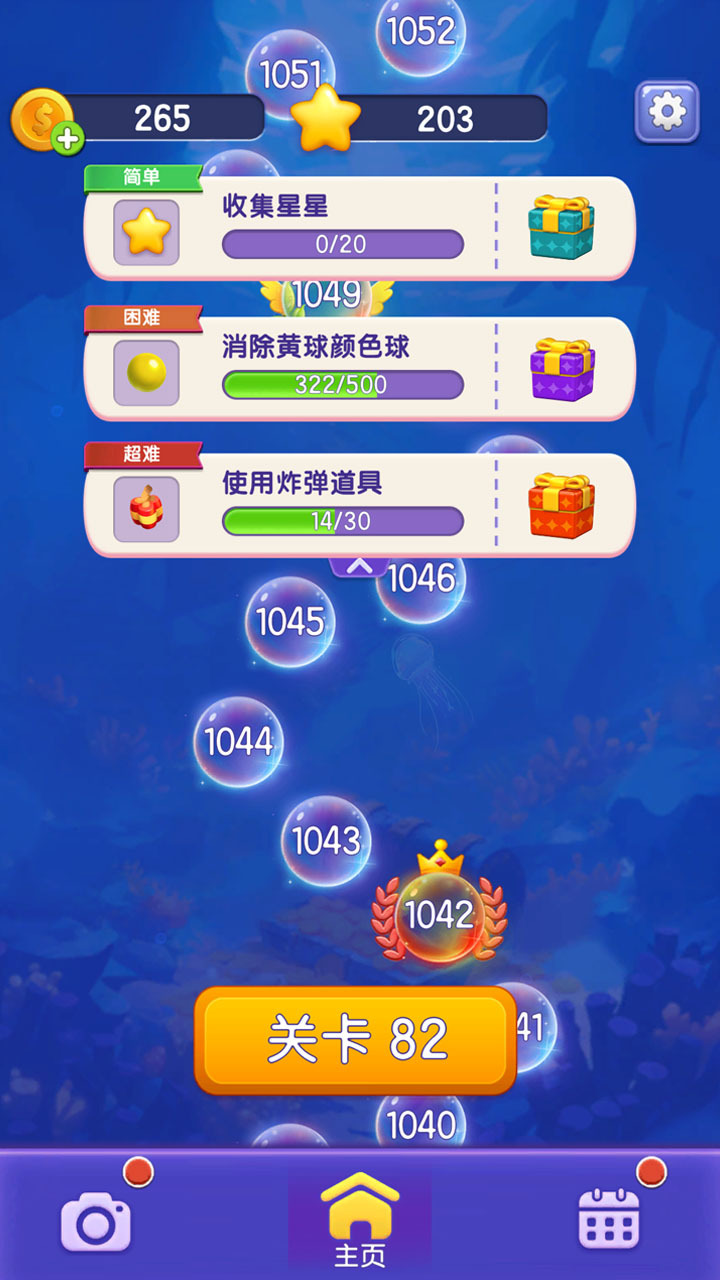Select level bubble 1045
Screen dimensions: 720x1280
[x=290, y=622]
